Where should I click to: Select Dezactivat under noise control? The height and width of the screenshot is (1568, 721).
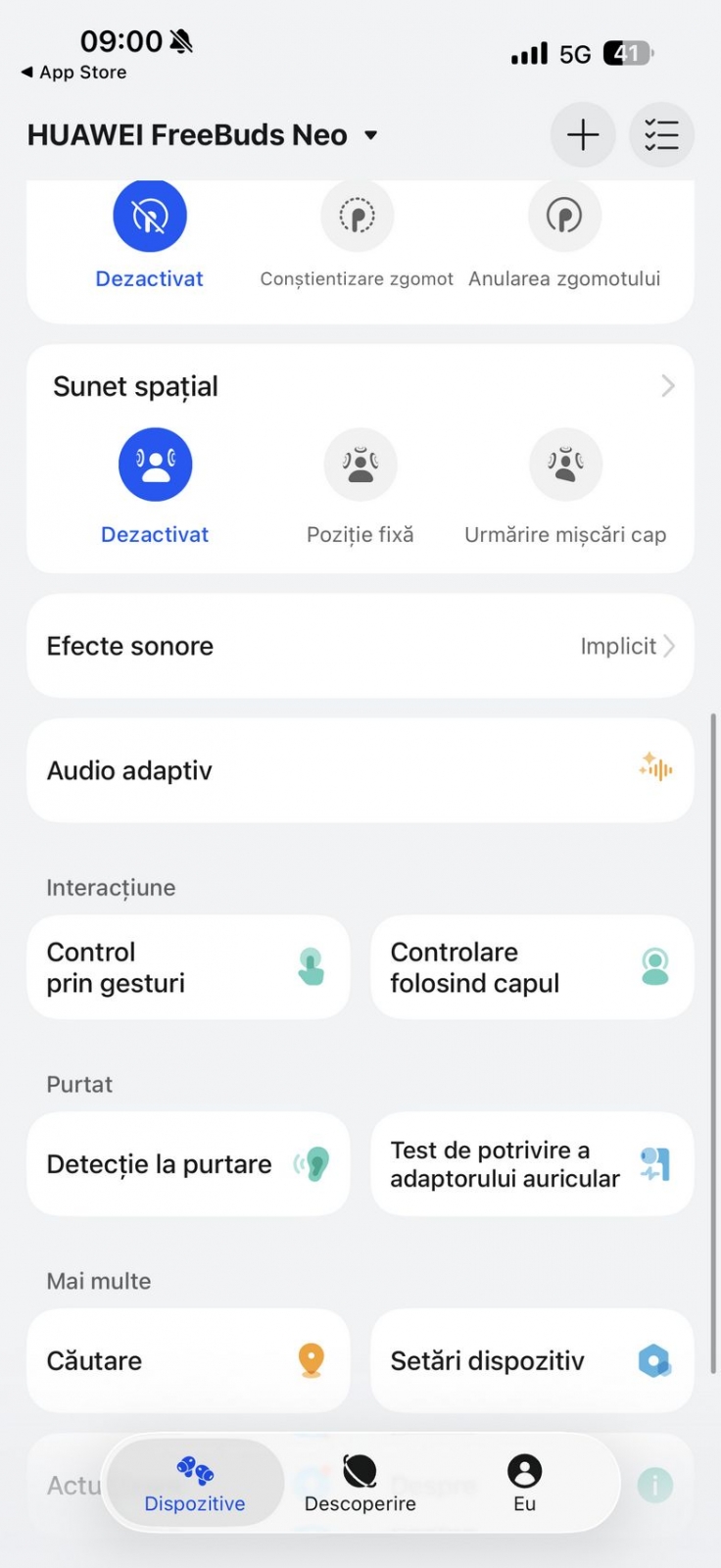click(x=150, y=235)
